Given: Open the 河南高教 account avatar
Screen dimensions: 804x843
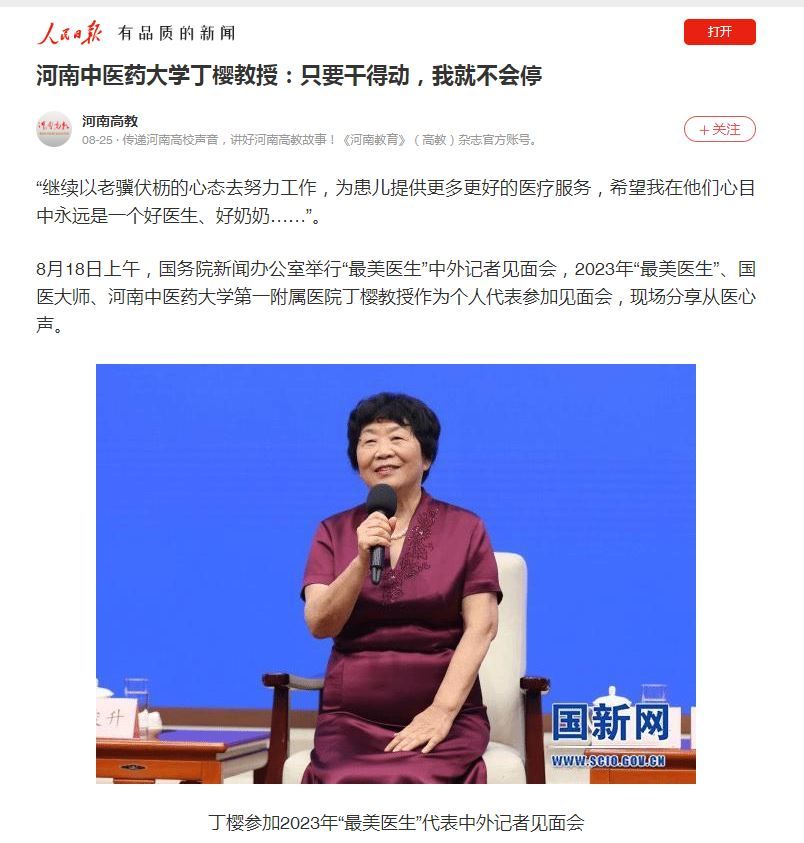Looking at the screenshot, I should 54,129.
